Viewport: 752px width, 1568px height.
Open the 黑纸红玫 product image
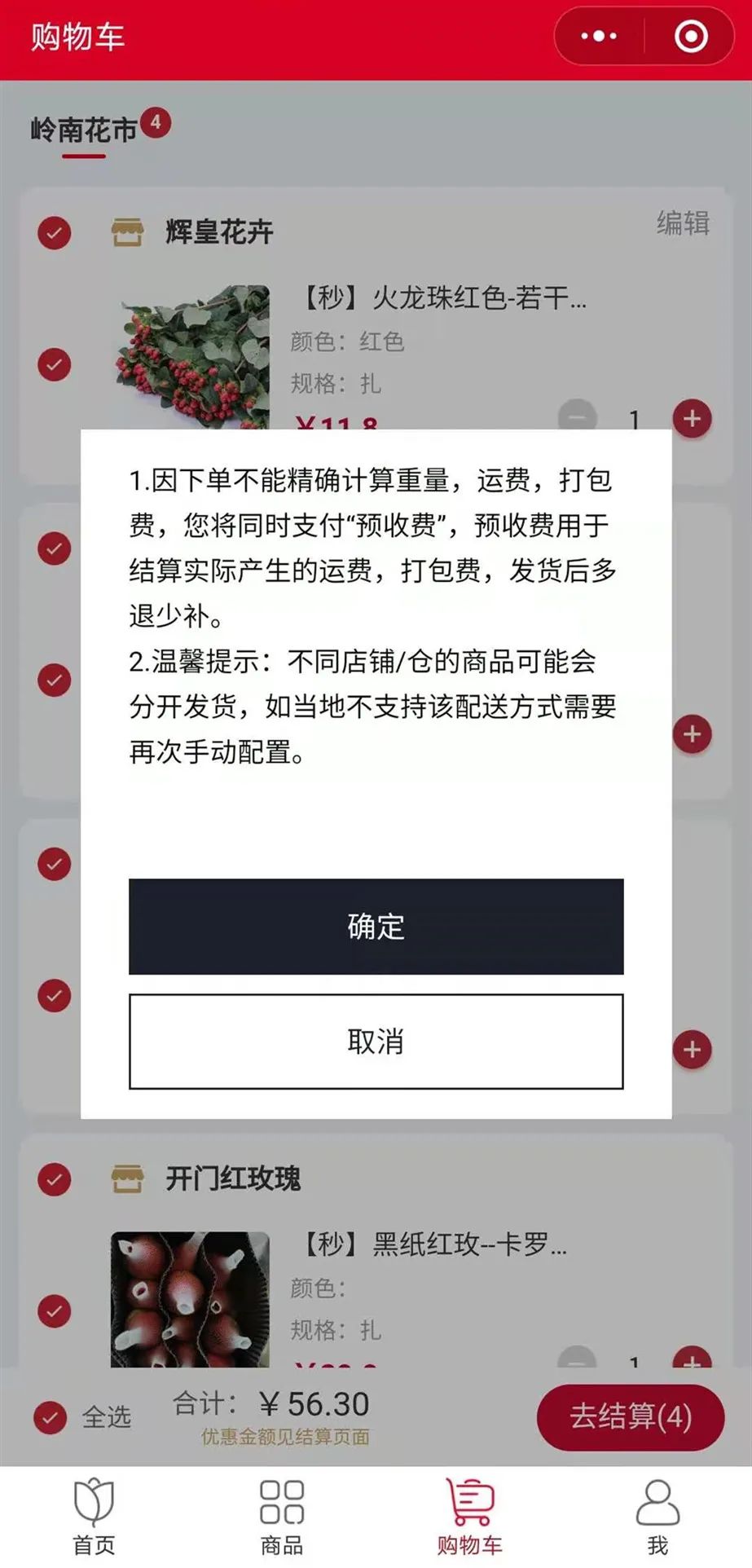190,1297
